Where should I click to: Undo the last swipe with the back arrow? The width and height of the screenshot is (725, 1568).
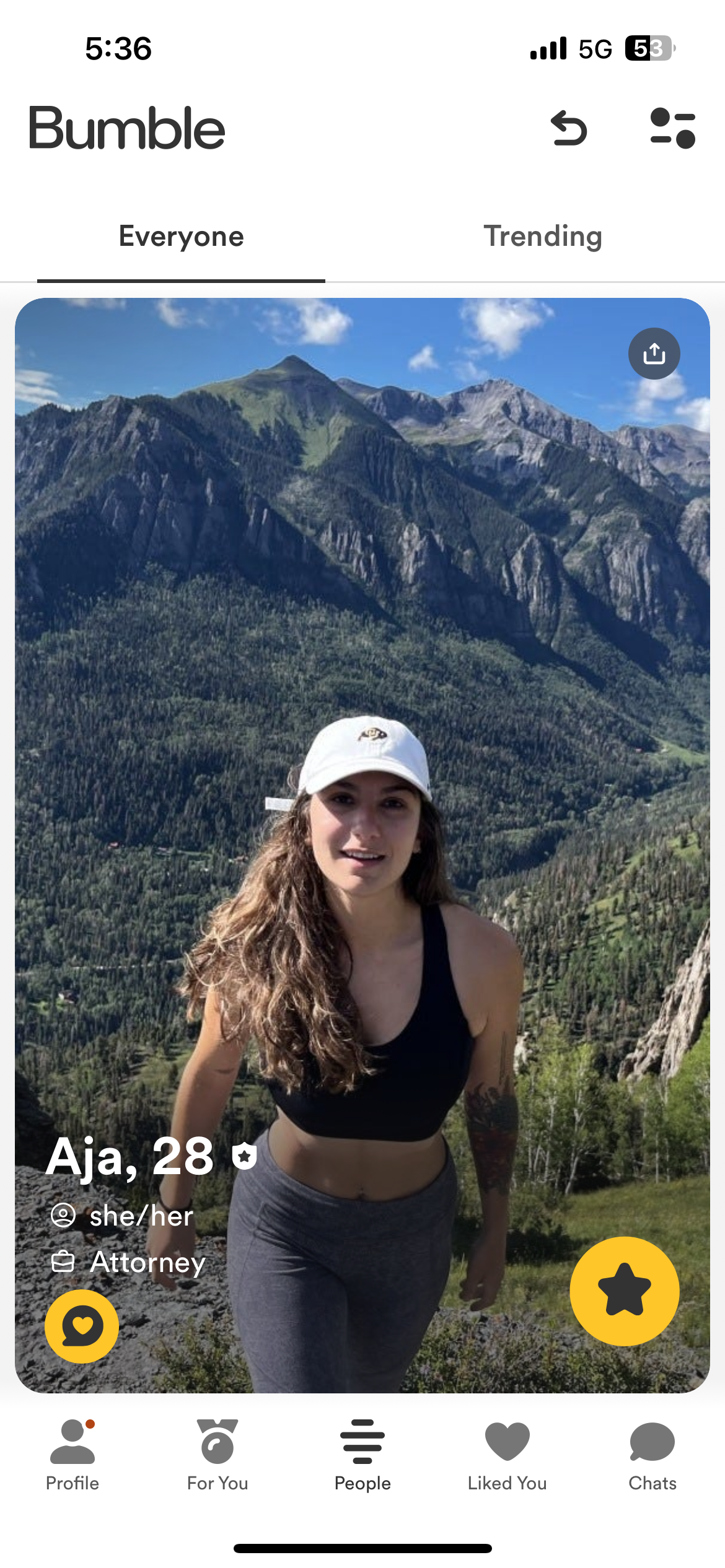pos(569,128)
